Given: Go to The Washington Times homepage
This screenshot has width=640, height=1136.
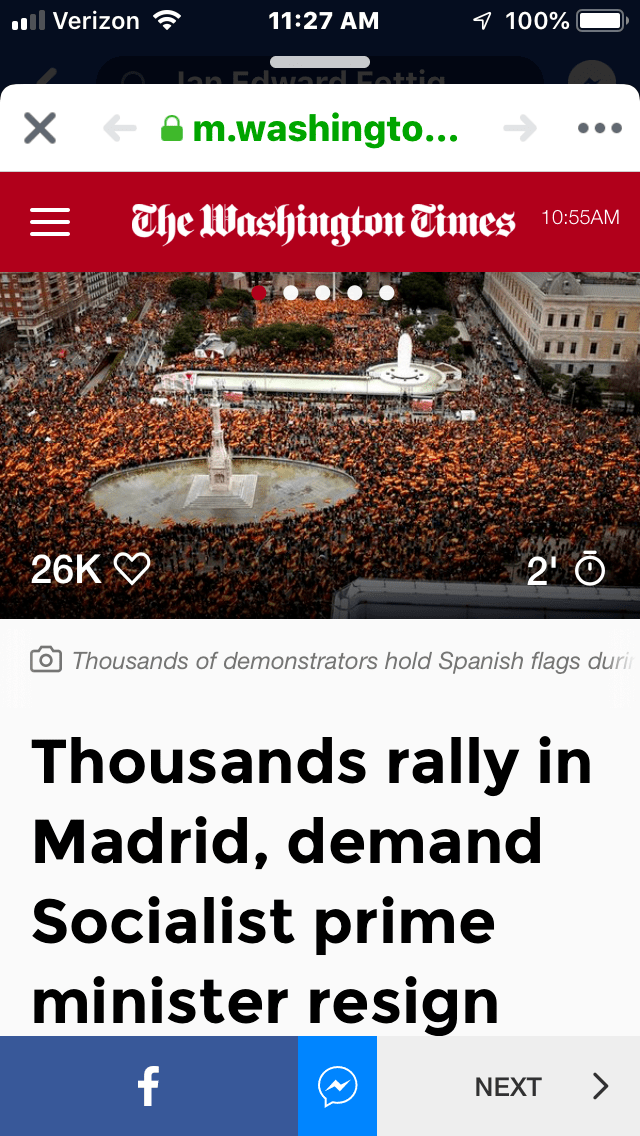Looking at the screenshot, I should [323, 221].
